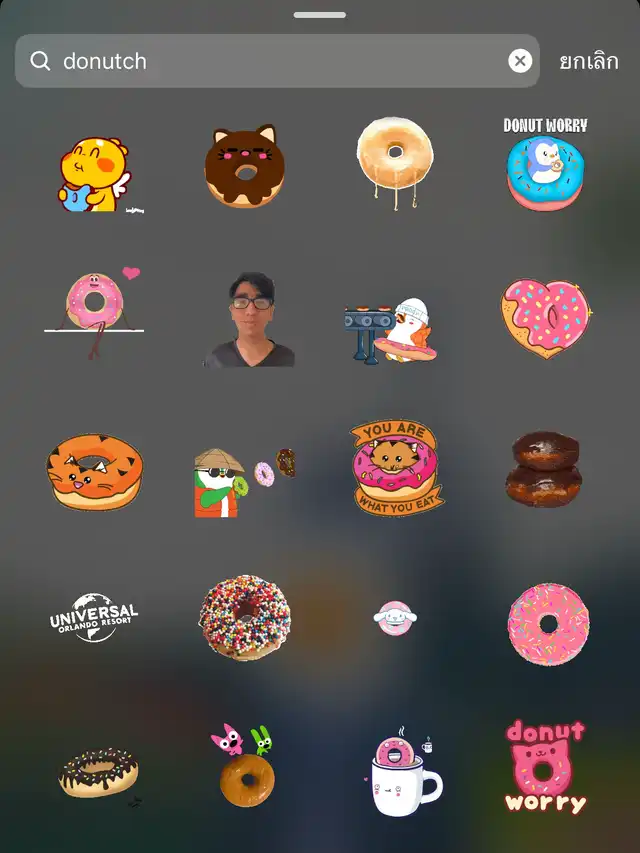Clear the search text with the X button
640x853 pixels.
tap(520, 61)
